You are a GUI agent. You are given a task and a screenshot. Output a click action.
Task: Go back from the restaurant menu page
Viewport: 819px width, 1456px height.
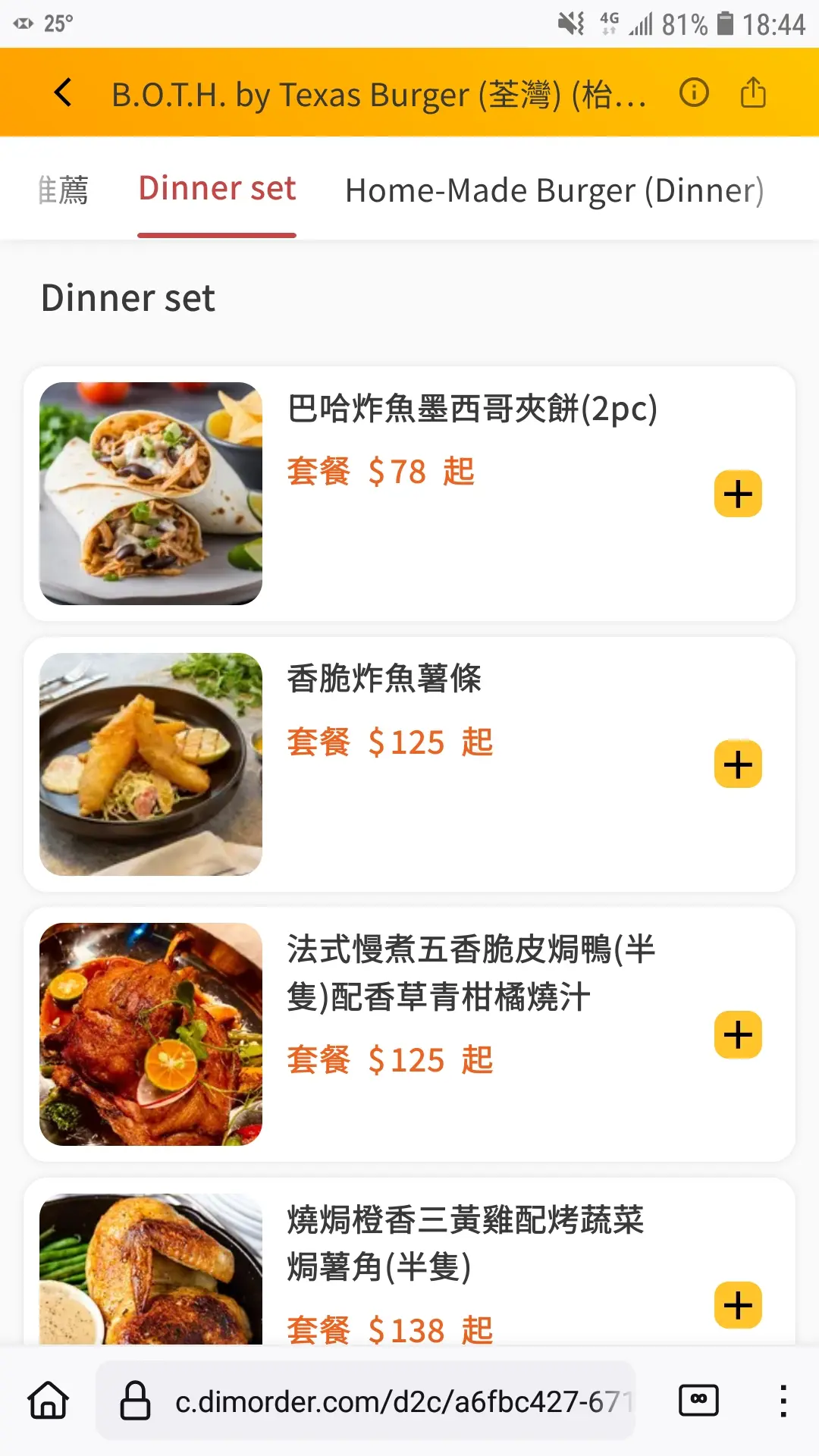pyautogui.click(x=64, y=93)
